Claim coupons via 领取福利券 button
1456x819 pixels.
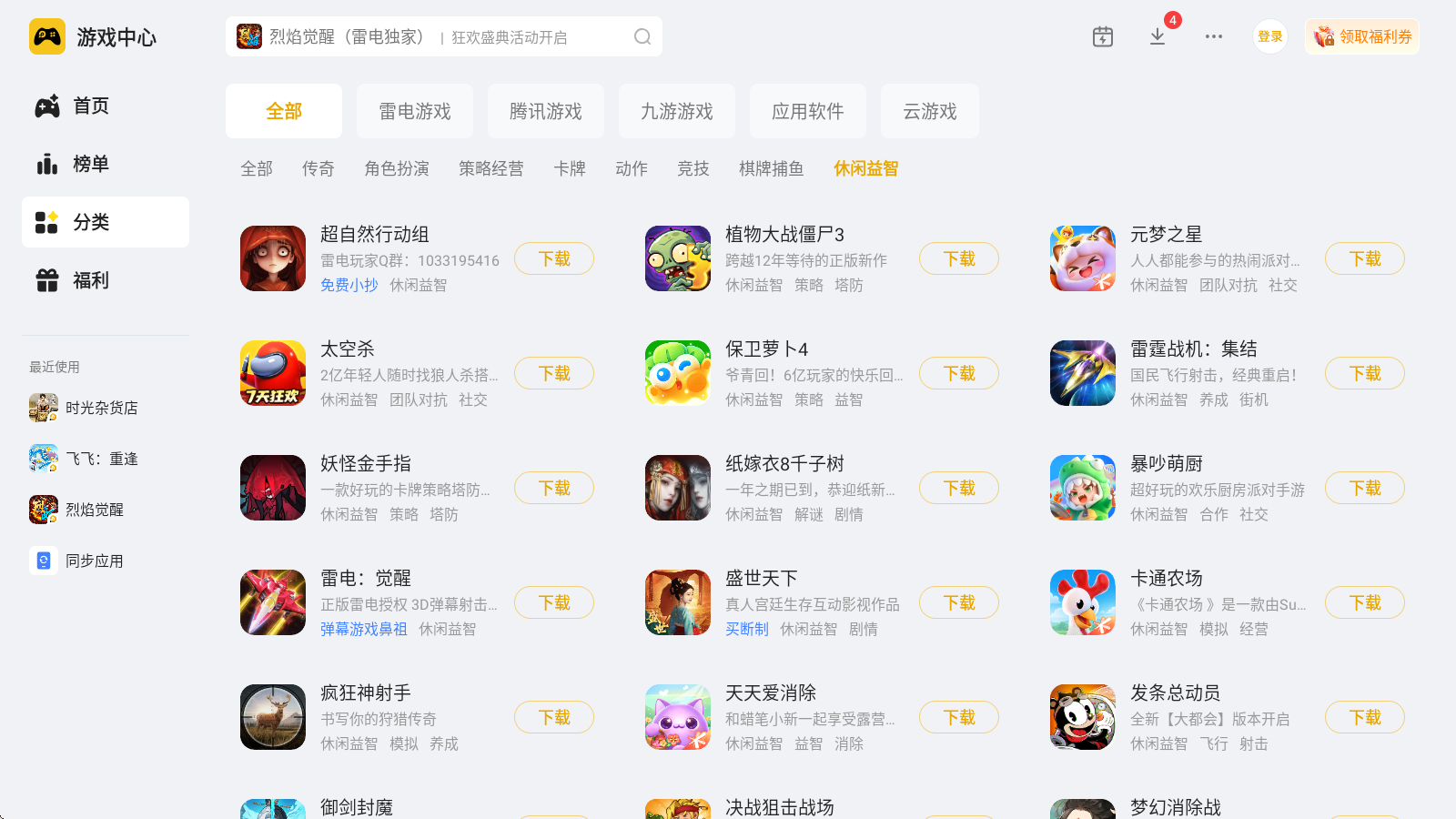pos(1362,36)
